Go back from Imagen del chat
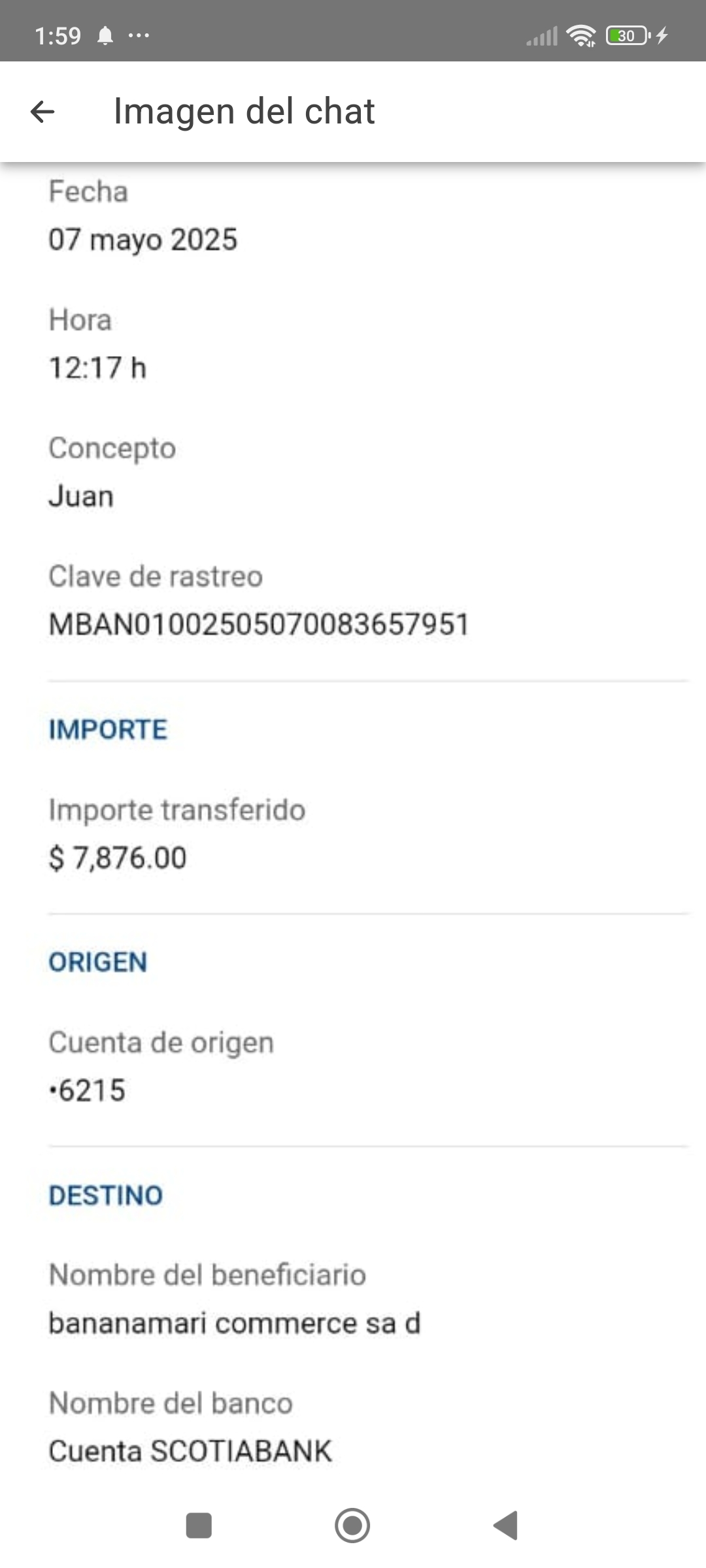 pyautogui.click(x=42, y=112)
